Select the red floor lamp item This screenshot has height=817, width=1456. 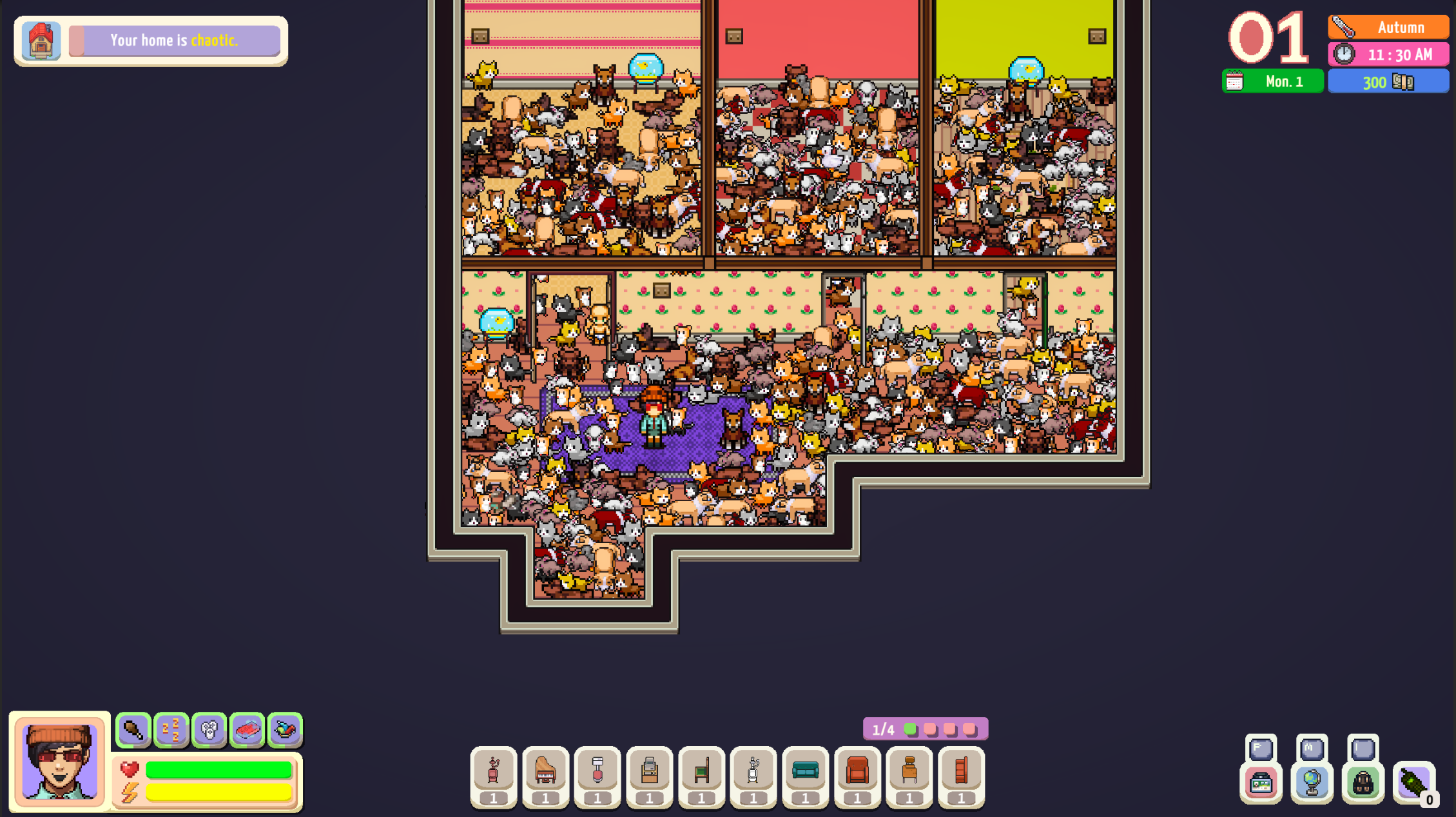pos(597,771)
